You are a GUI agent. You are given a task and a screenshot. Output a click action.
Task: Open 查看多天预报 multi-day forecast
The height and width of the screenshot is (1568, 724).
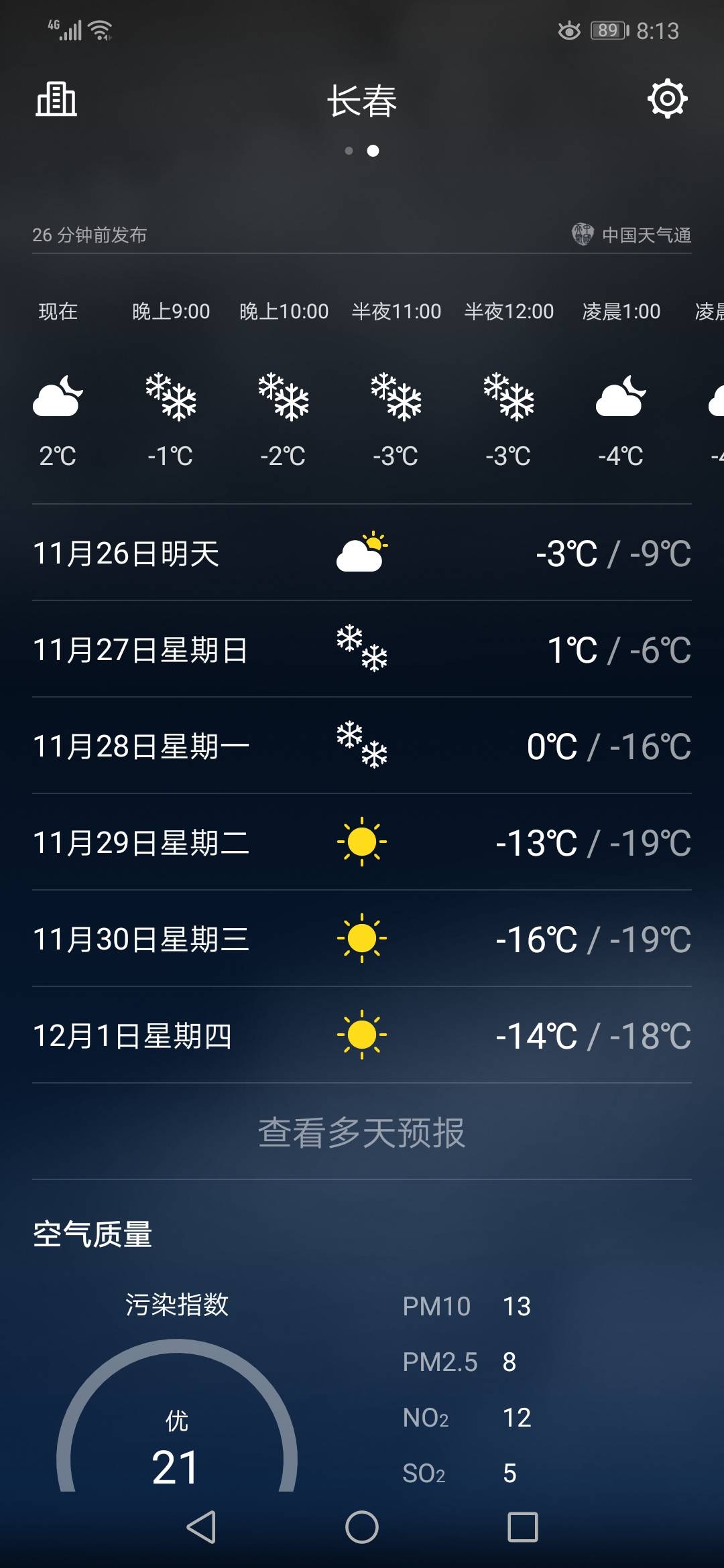pyautogui.click(x=362, y=1132)
